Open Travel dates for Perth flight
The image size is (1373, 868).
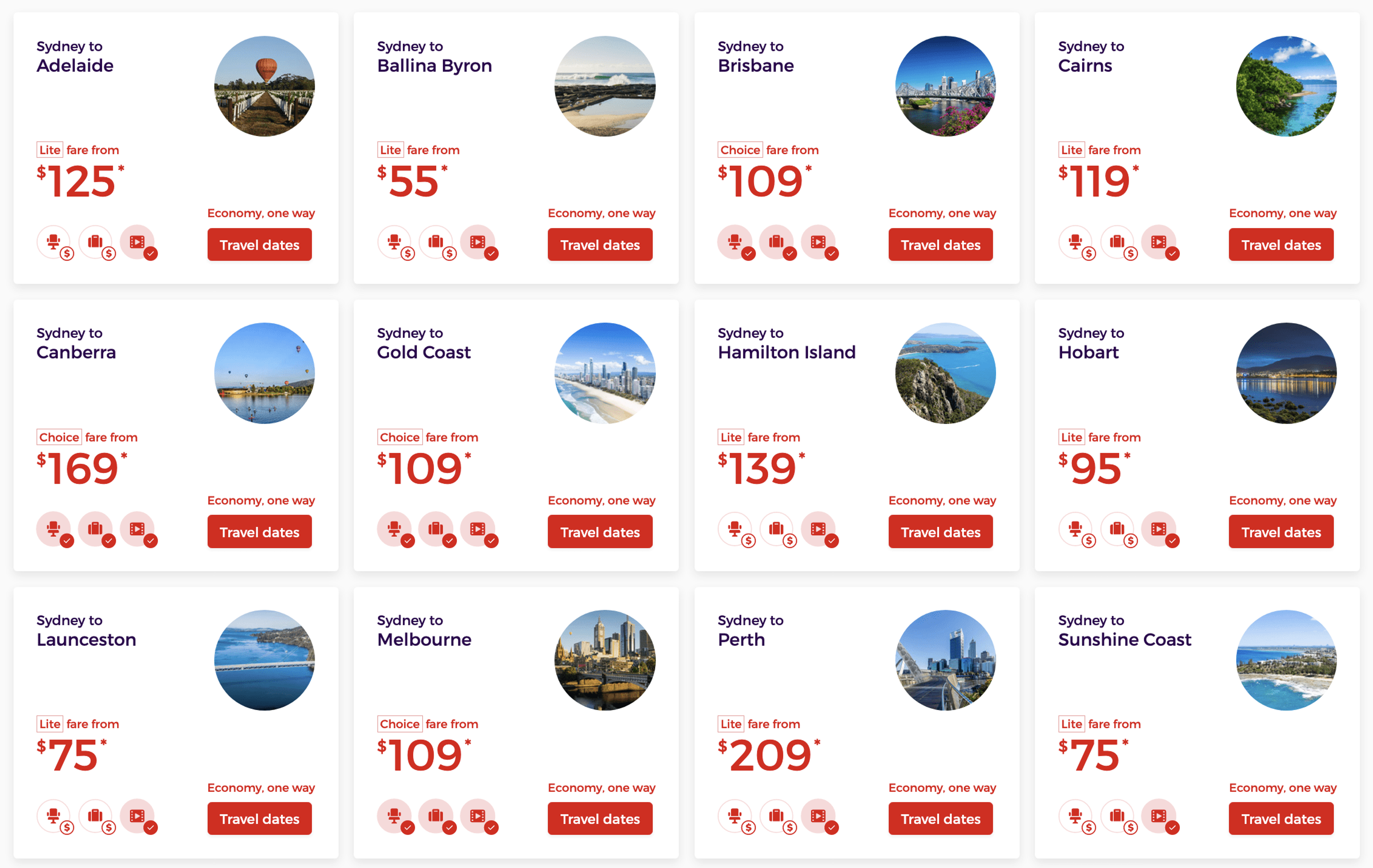[x=940, y=818]
